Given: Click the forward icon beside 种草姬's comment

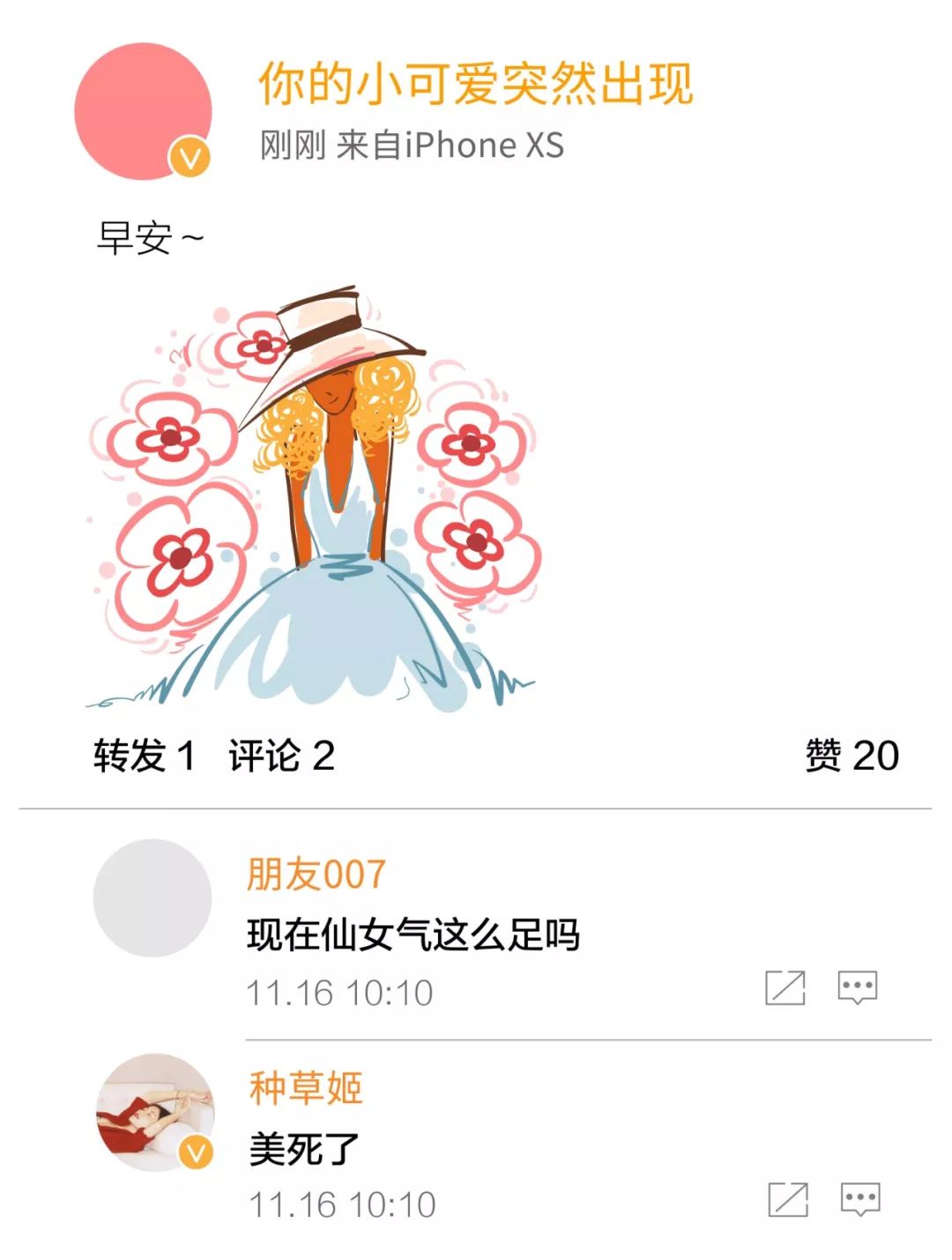Looking at the screenshot, I should point(789,1198).
